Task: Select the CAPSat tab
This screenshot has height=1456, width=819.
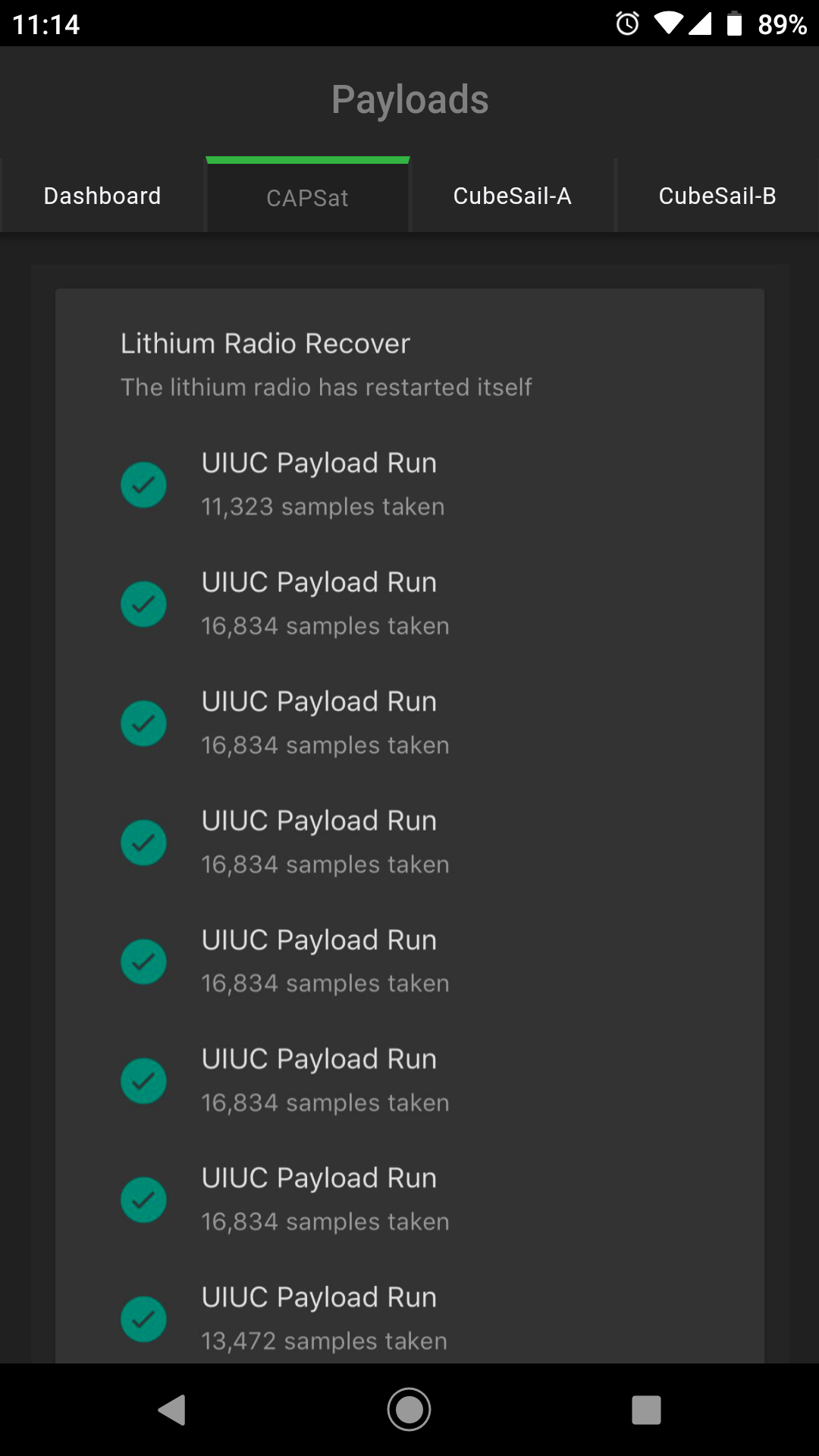Action: [307, 197]
